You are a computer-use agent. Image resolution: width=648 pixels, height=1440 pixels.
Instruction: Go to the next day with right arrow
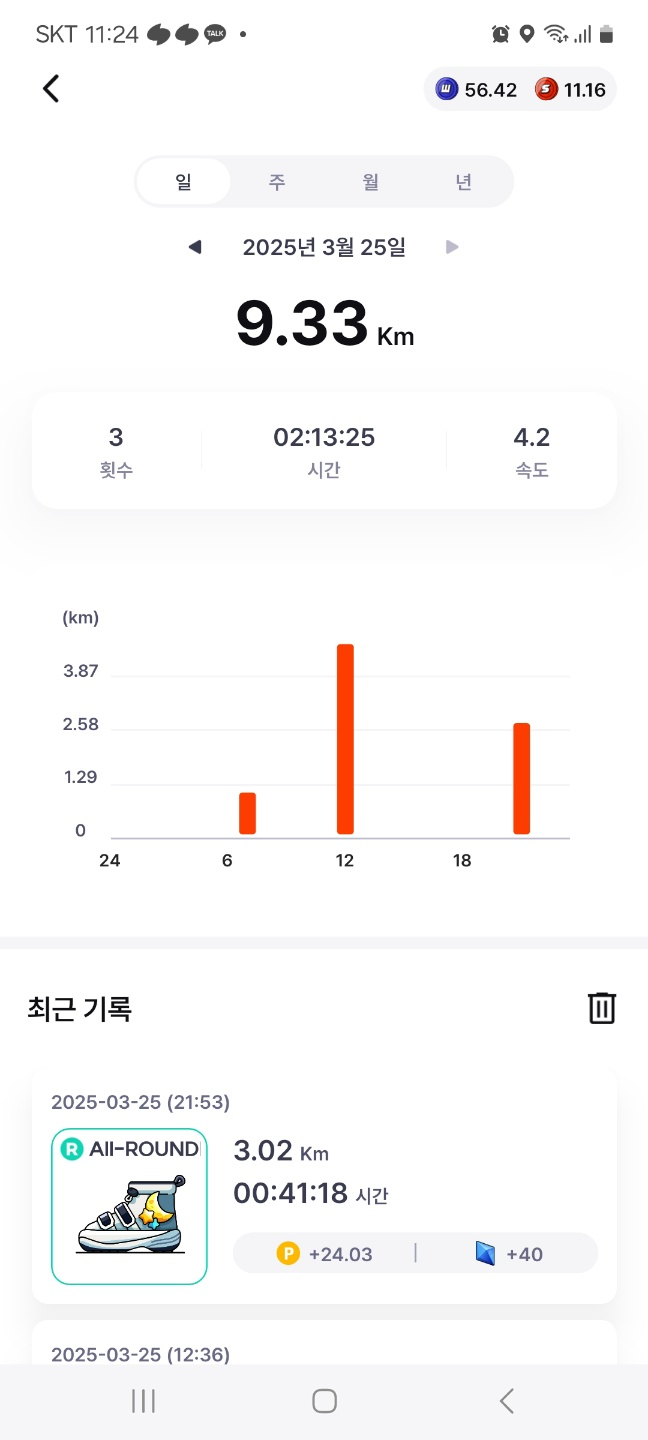click(x=453, y=247)
